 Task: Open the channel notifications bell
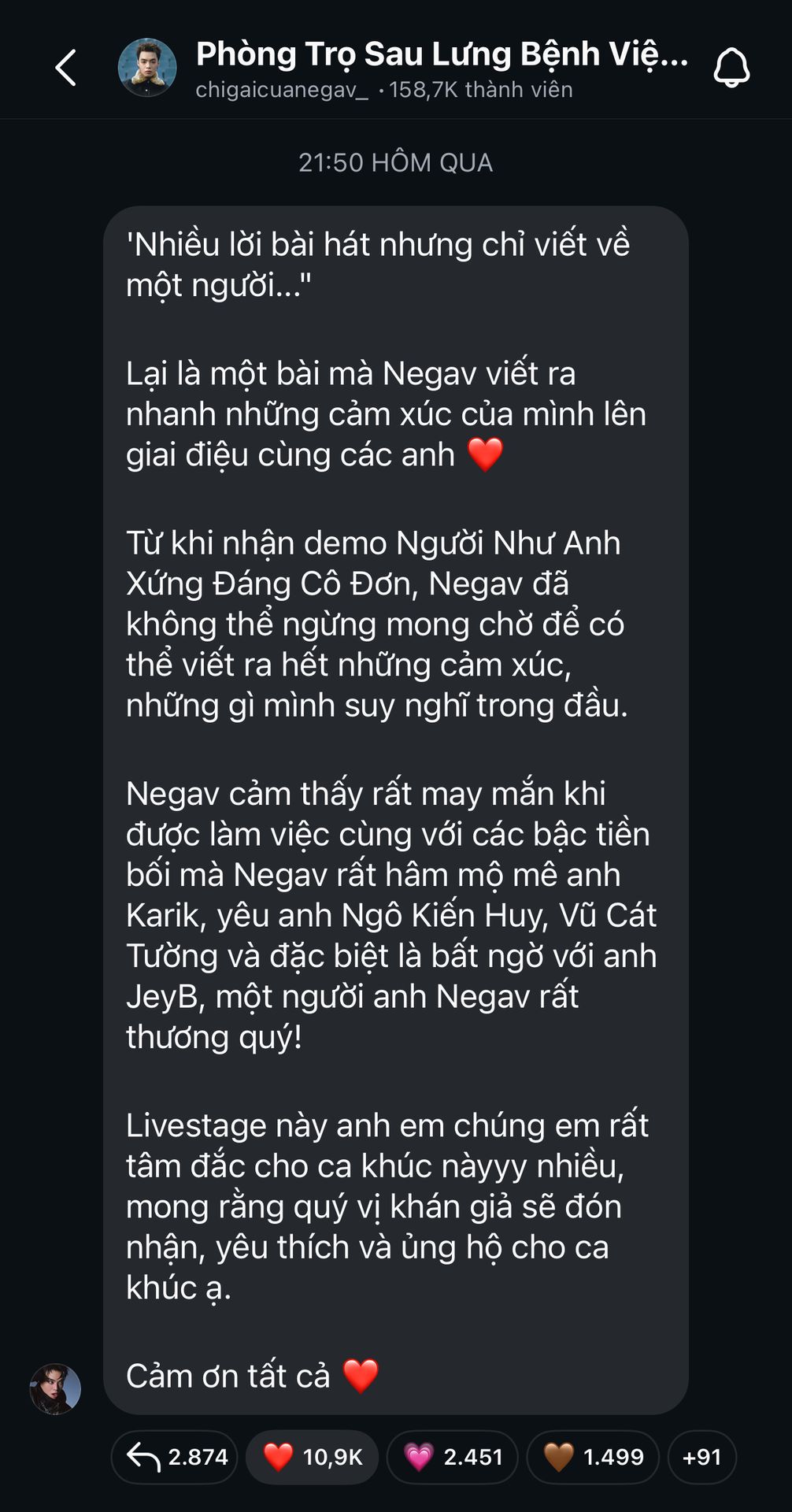tap(731, 68)
